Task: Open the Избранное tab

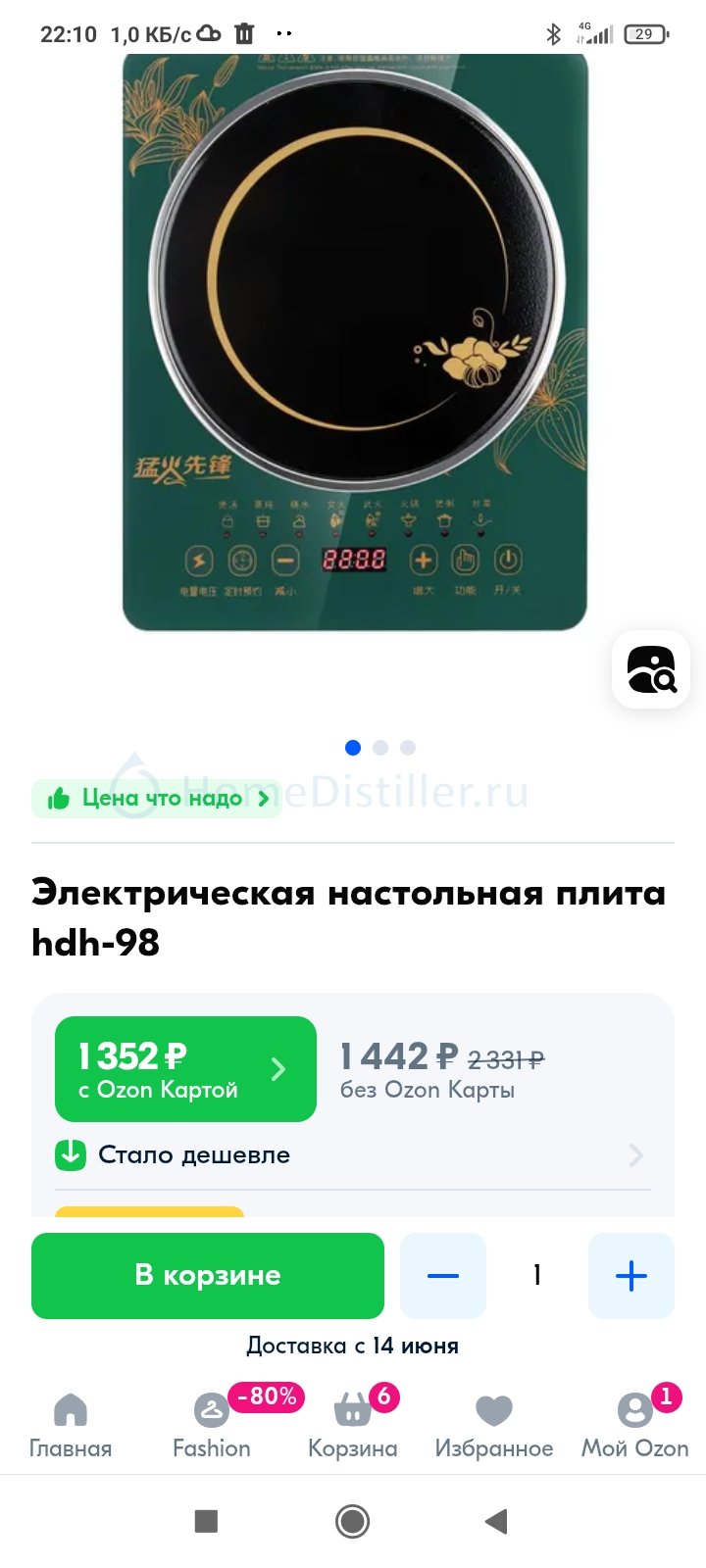Action: pos(494,1427)
